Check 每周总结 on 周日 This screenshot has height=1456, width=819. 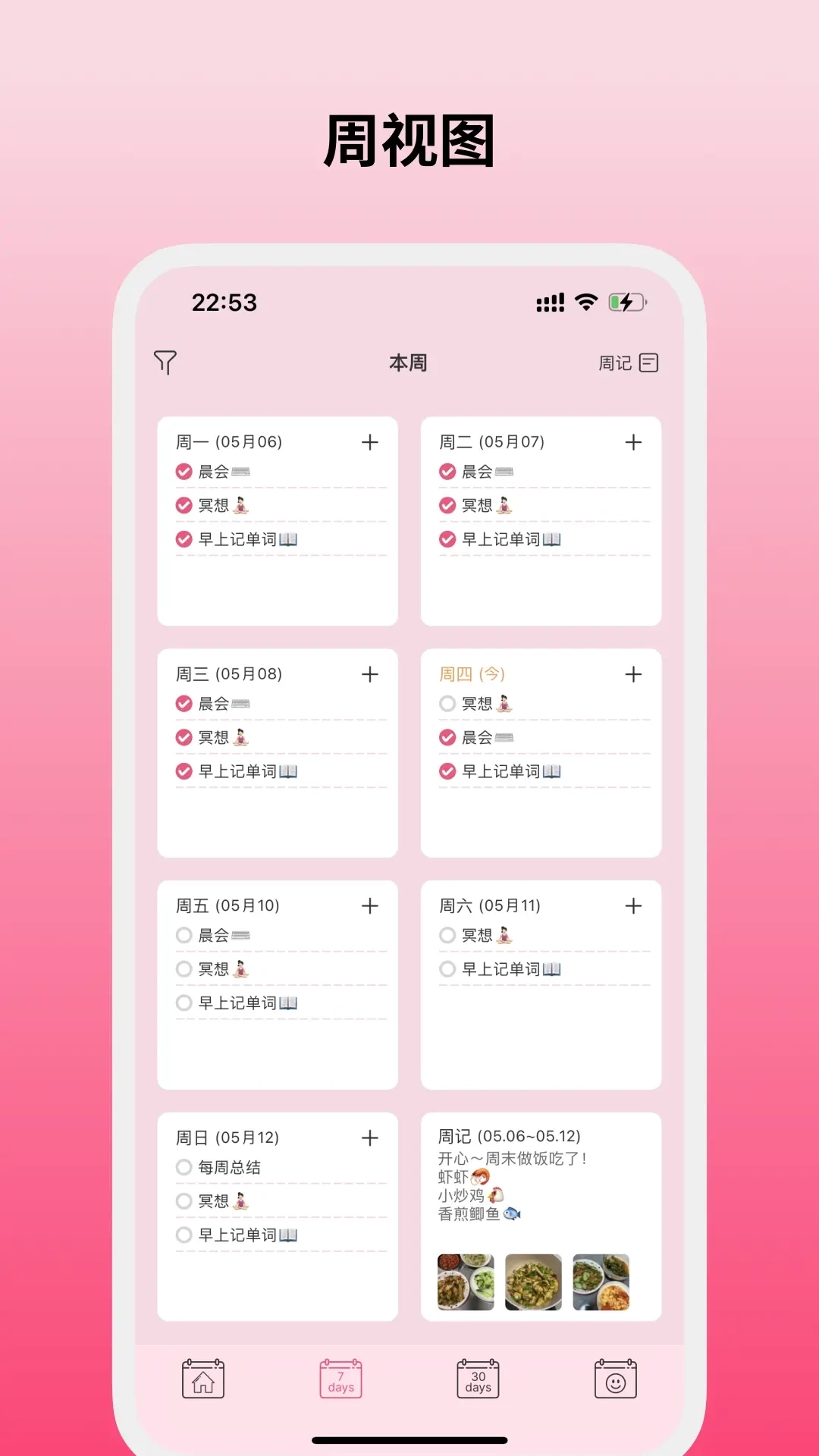184,1168
